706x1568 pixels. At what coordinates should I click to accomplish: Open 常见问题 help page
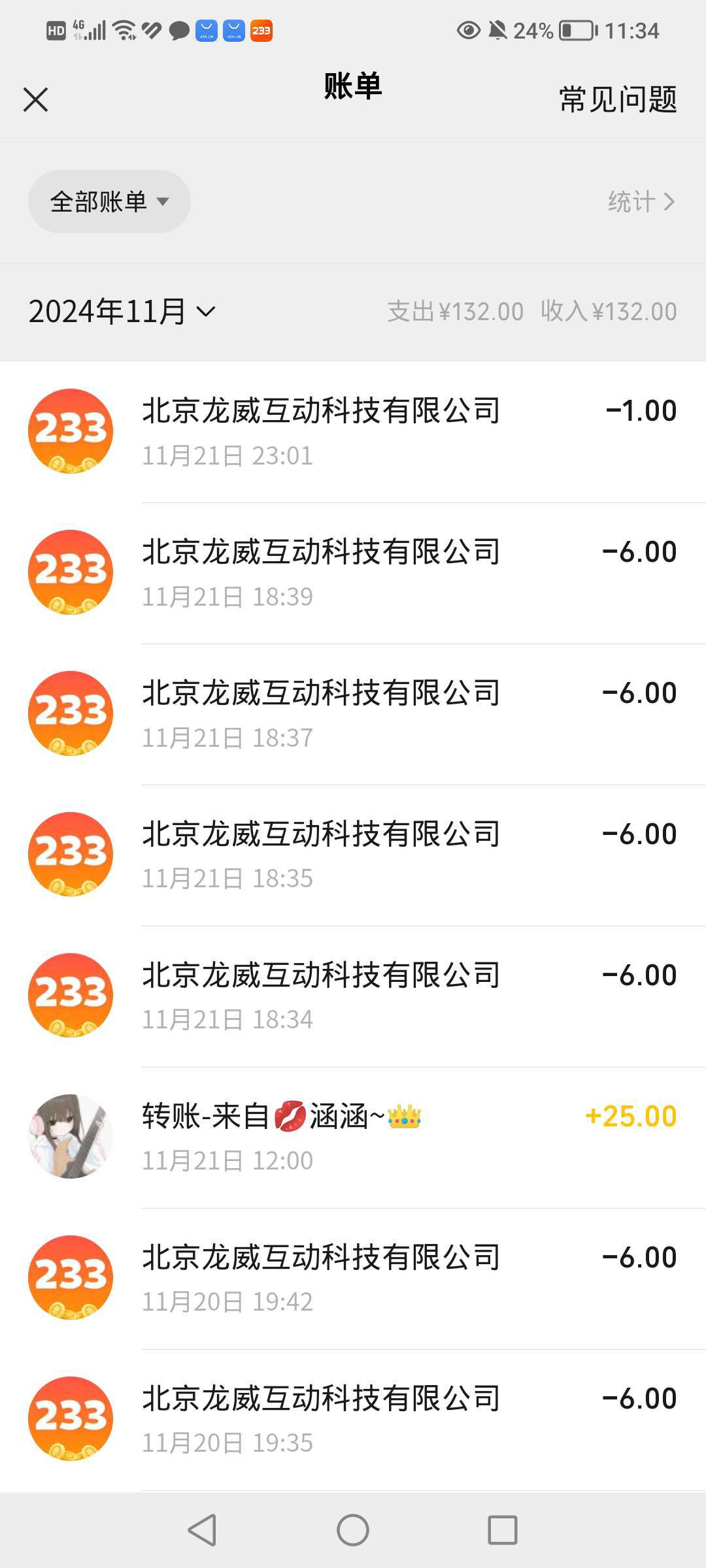pos(617,100)
